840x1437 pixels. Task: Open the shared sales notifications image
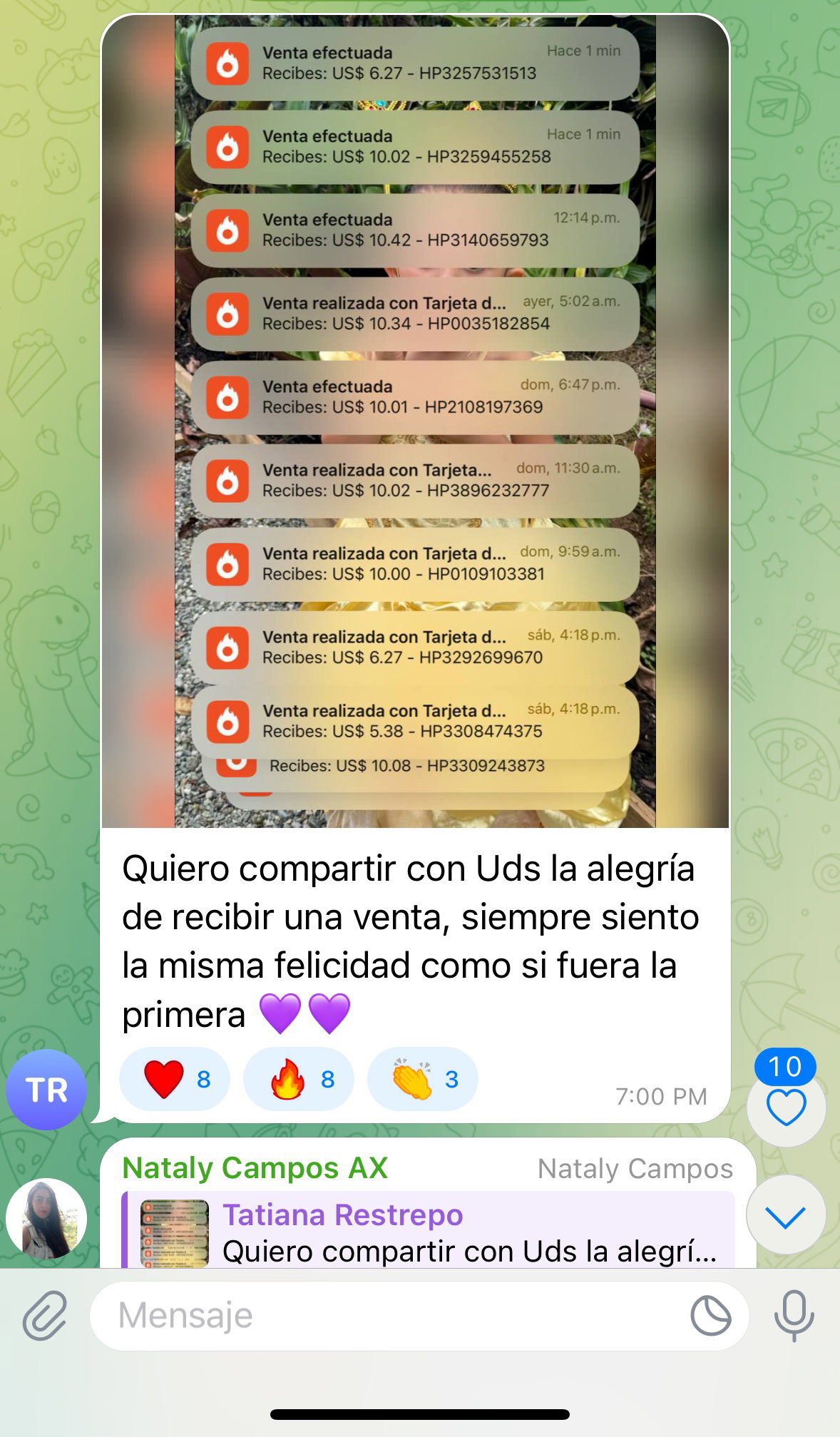(x=415, y=421)
